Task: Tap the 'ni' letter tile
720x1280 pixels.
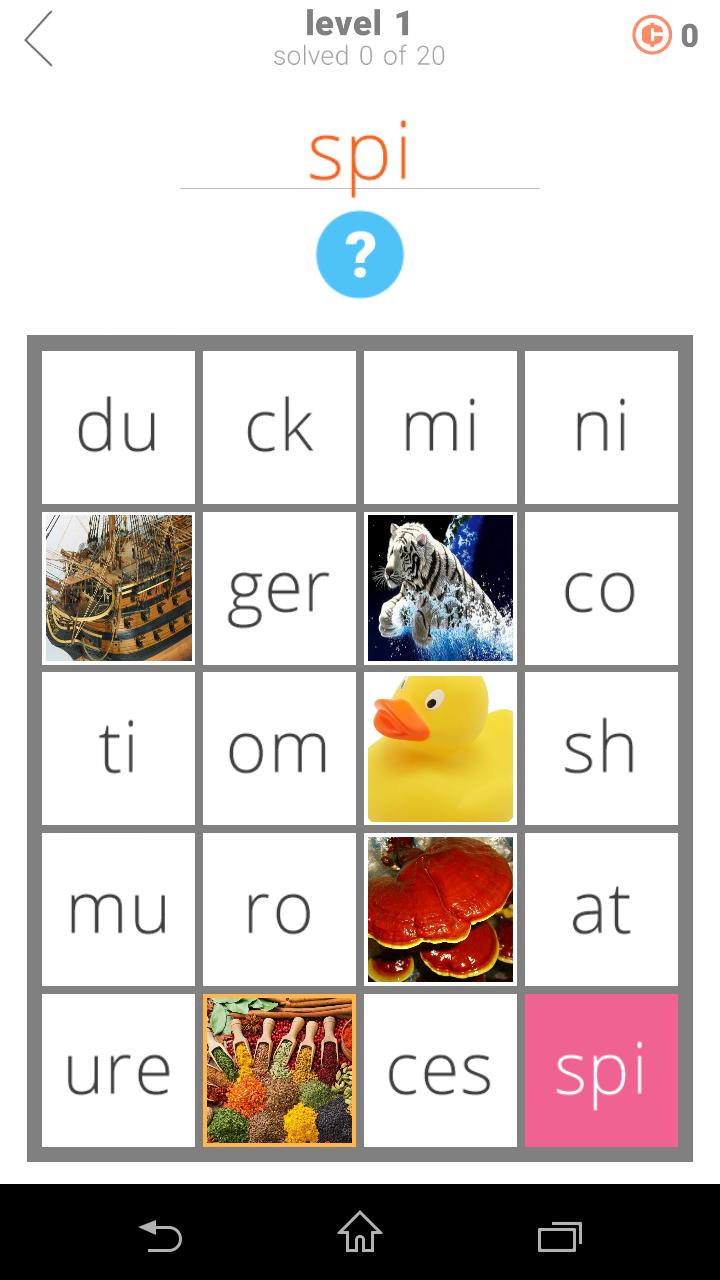Action: click(601, 427)
